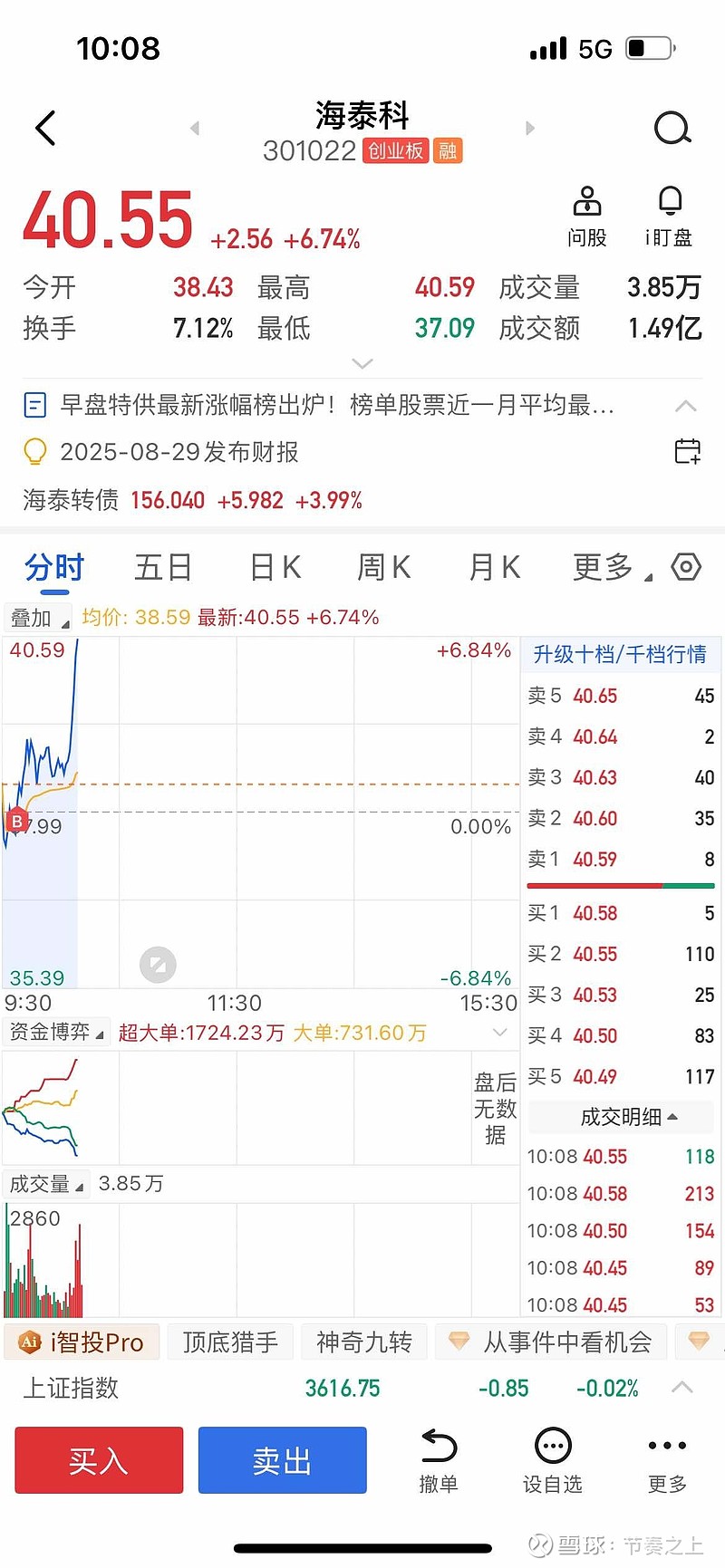The height and width of the screenshot is (1568, 725).
Task: Open chart settings hexagon icon
Action: coord(686,567)
